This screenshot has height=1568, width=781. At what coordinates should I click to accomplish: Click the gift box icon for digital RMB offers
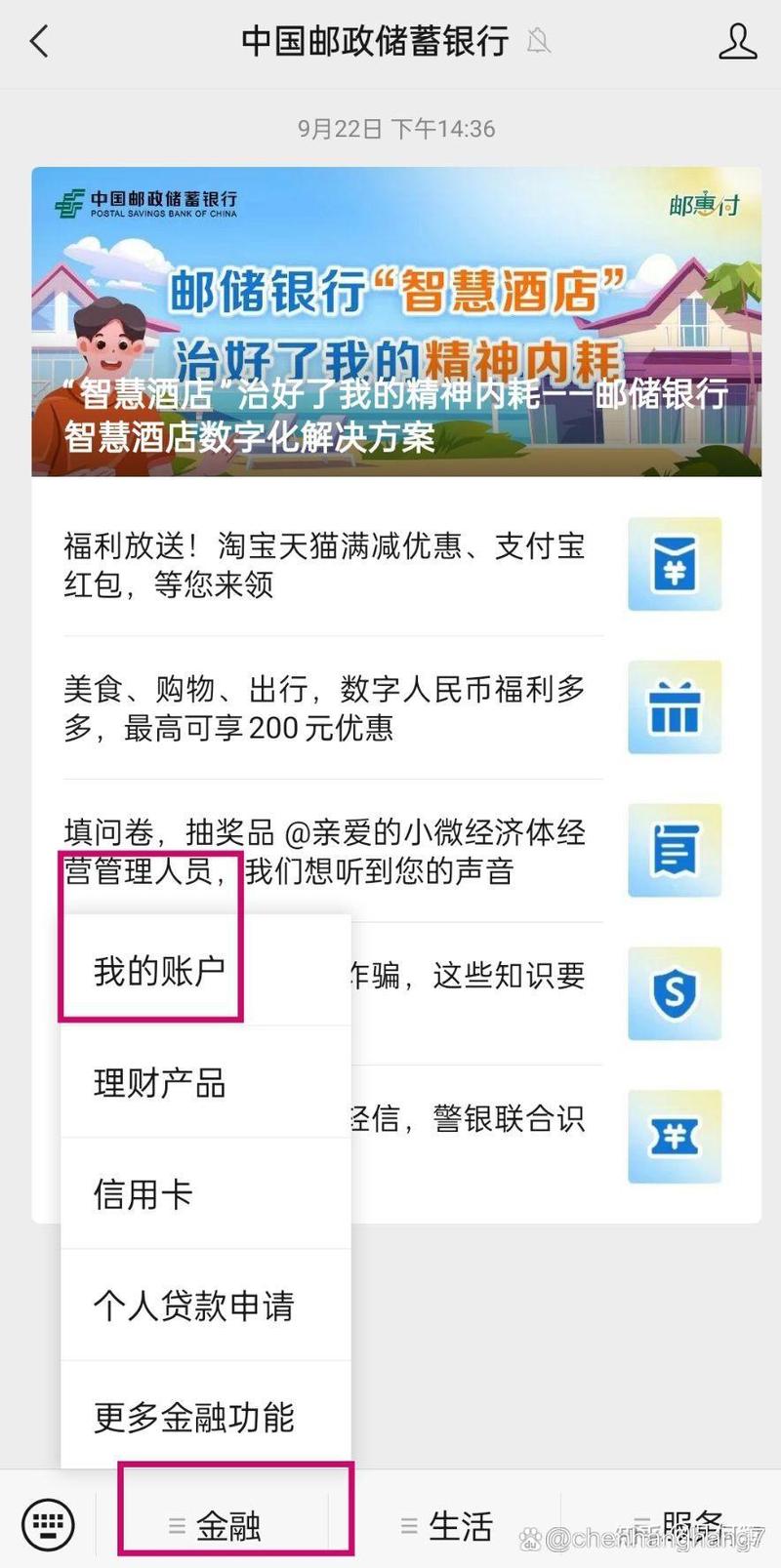click(674, 708)
